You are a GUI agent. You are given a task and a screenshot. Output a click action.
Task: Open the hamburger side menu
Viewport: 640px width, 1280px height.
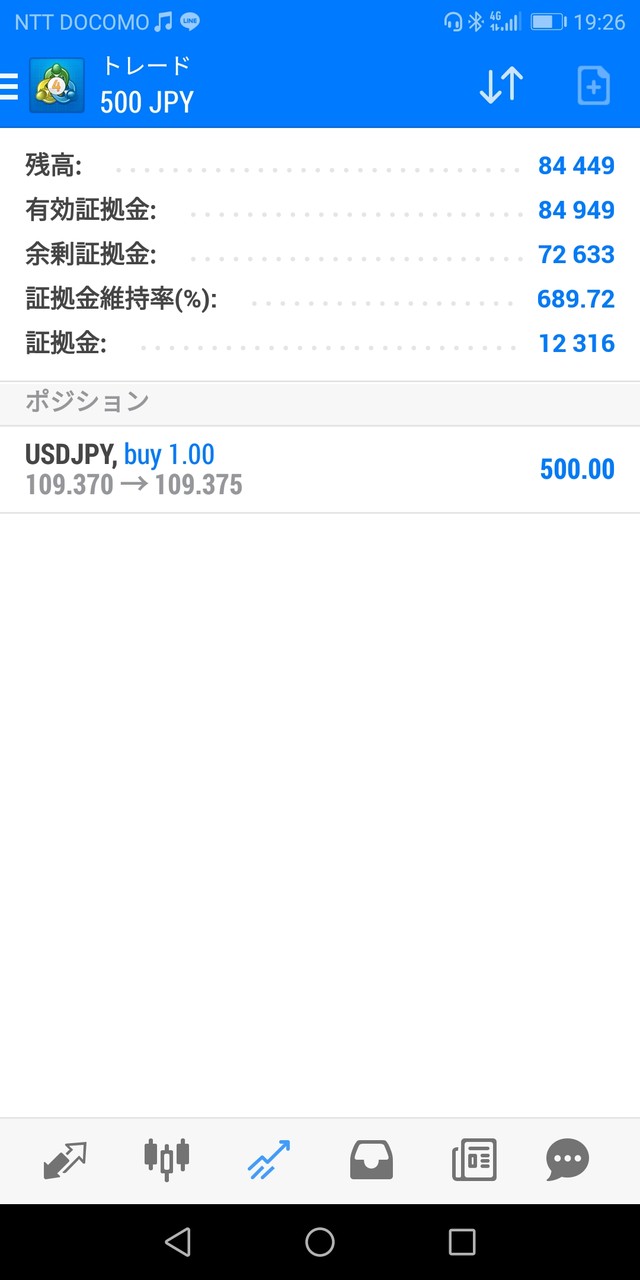(x=10, y=87)
